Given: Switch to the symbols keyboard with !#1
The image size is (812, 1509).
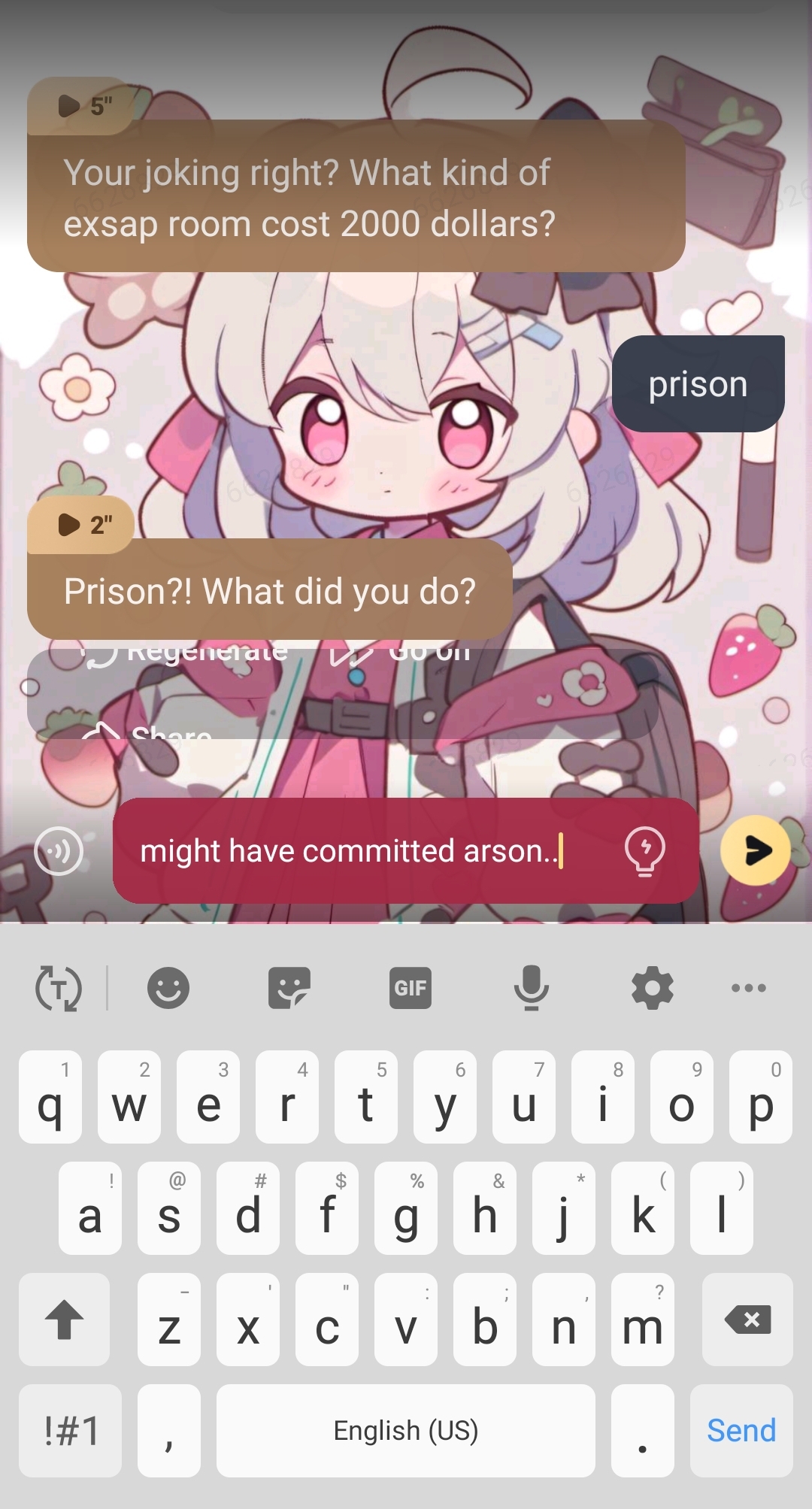Looking at the screenshot, I should click(71, 1430).
